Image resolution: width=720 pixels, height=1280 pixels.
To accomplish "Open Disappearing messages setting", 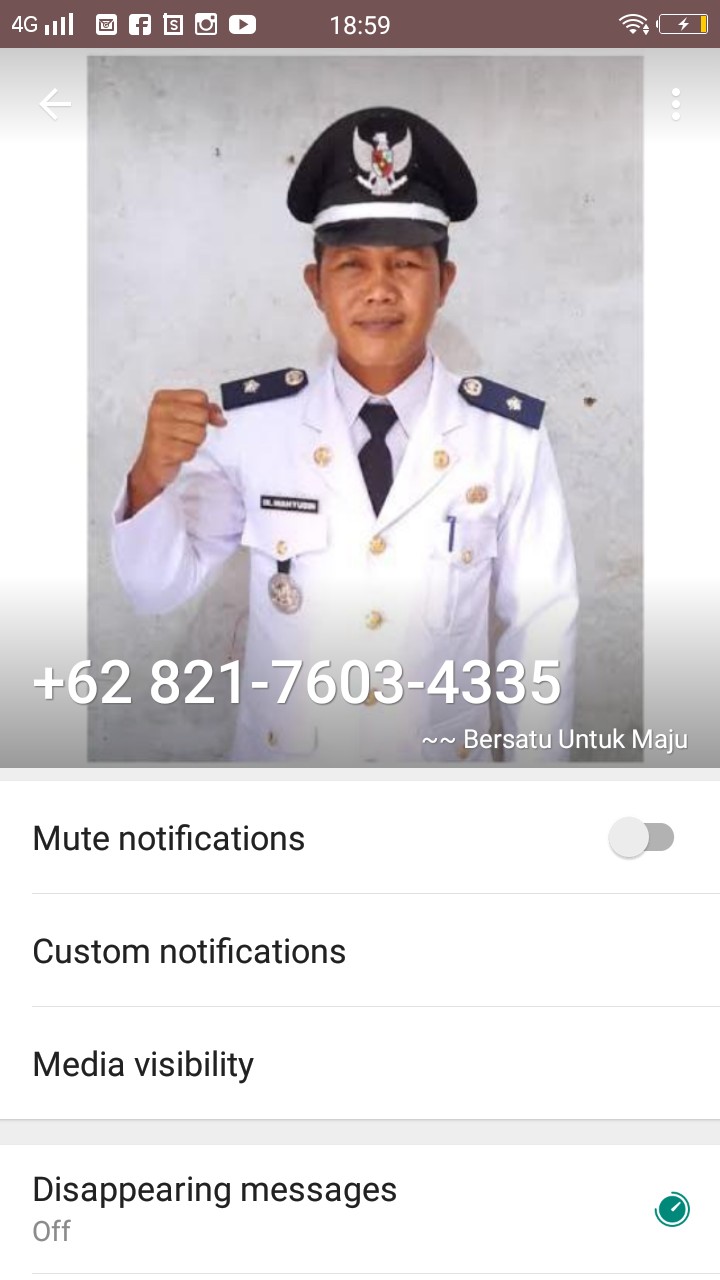I will point(215,1208).
